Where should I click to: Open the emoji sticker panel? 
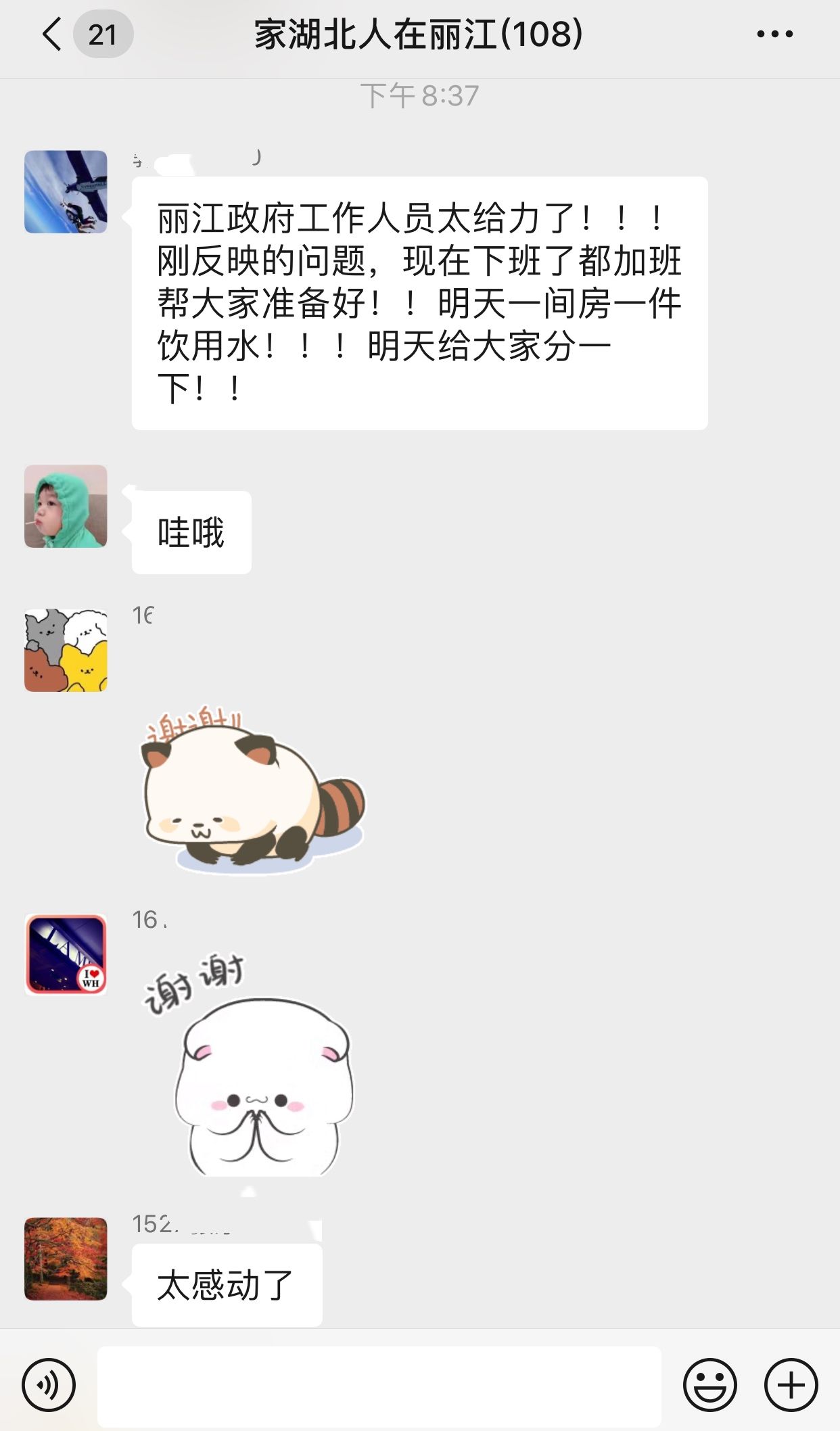[x=709, y=1385]
